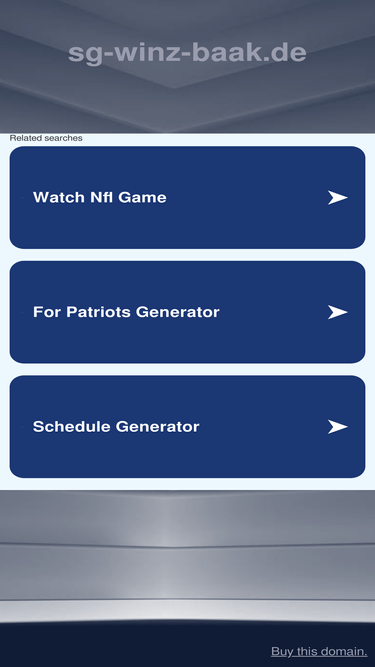
Task: Open the Schedule Generator related search
Action: point(187,426)
